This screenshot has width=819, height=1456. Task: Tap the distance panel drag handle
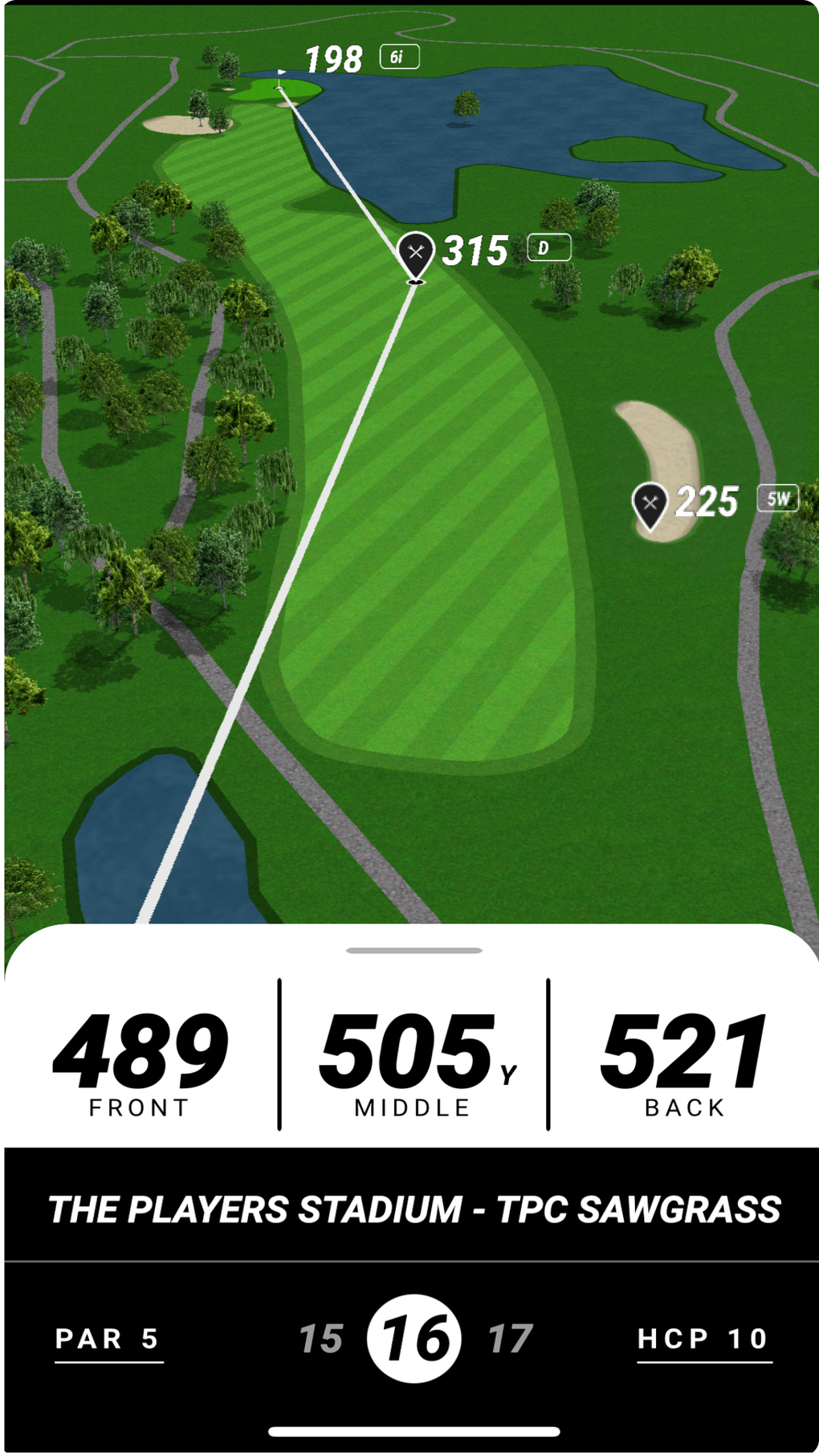414,951
